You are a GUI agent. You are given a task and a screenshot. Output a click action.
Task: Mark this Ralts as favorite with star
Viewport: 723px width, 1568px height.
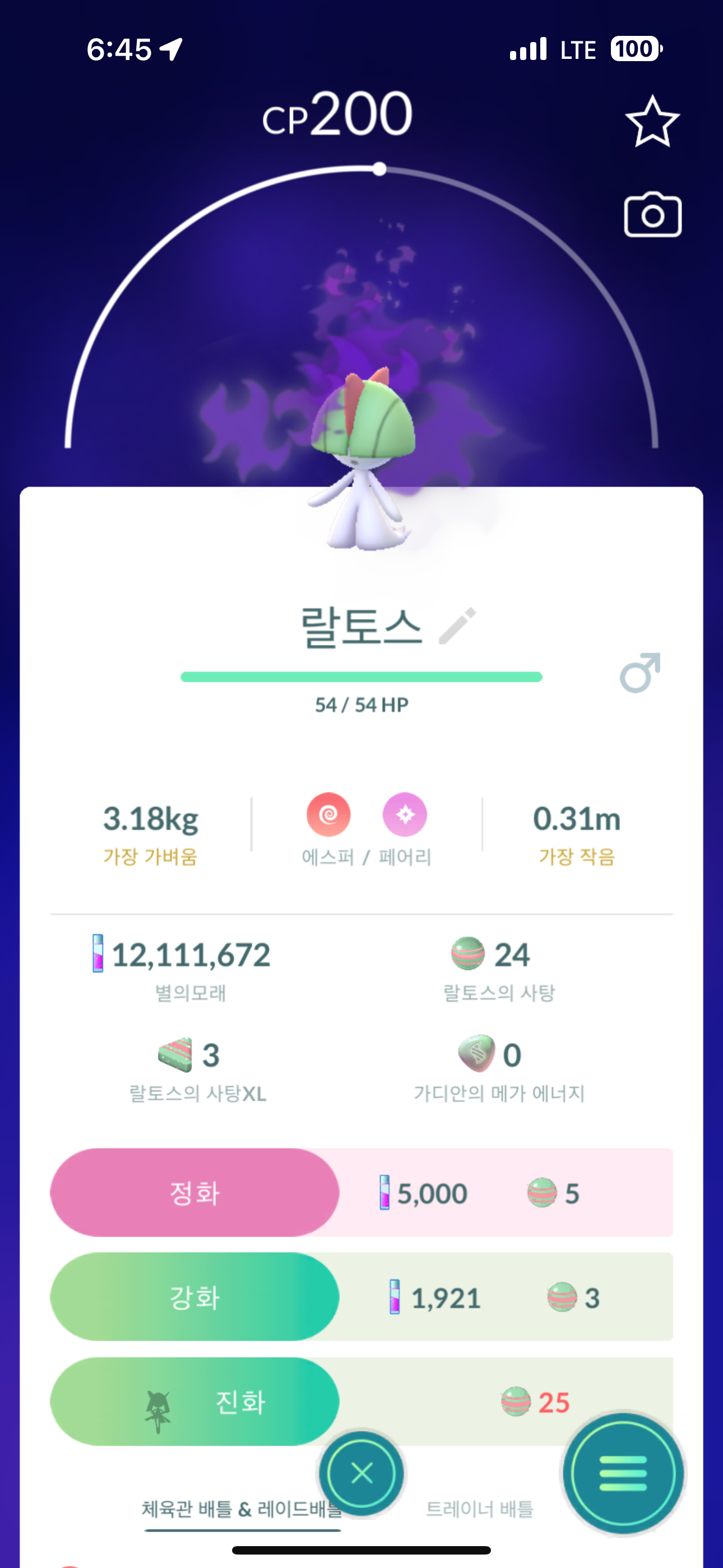point(652,122)
